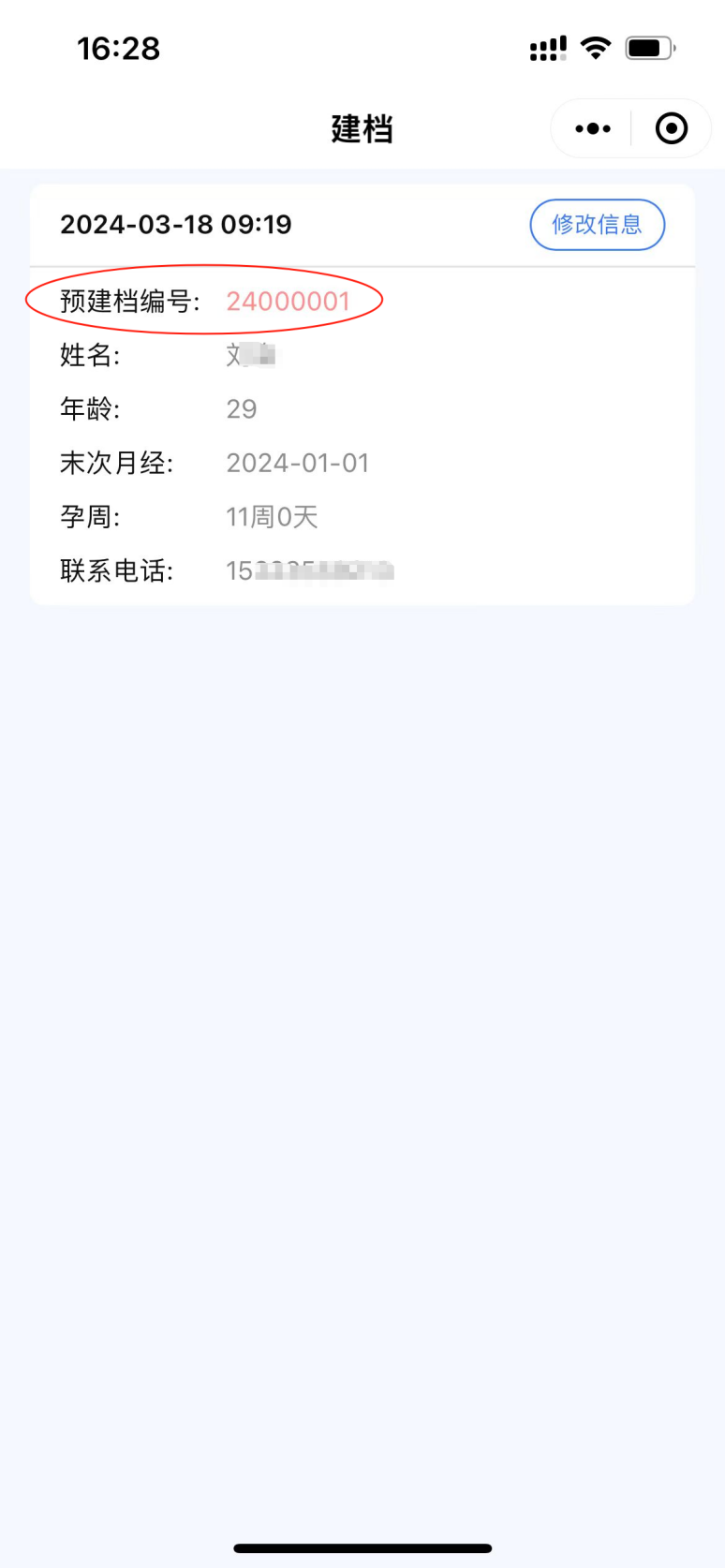Close the mini program via circle icon

(671, 128)
